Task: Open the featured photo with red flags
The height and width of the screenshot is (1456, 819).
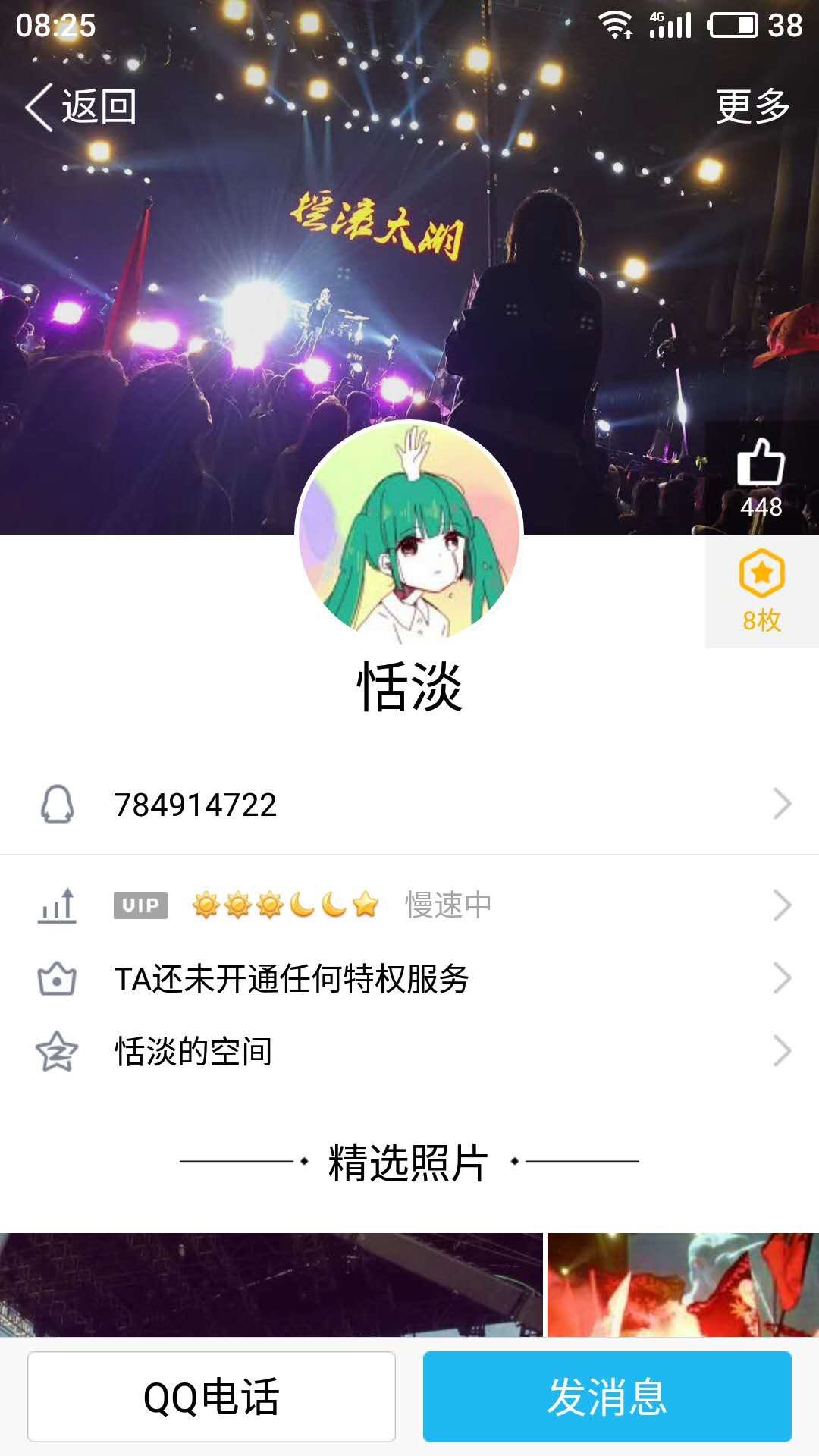Action: point(682,1284)
